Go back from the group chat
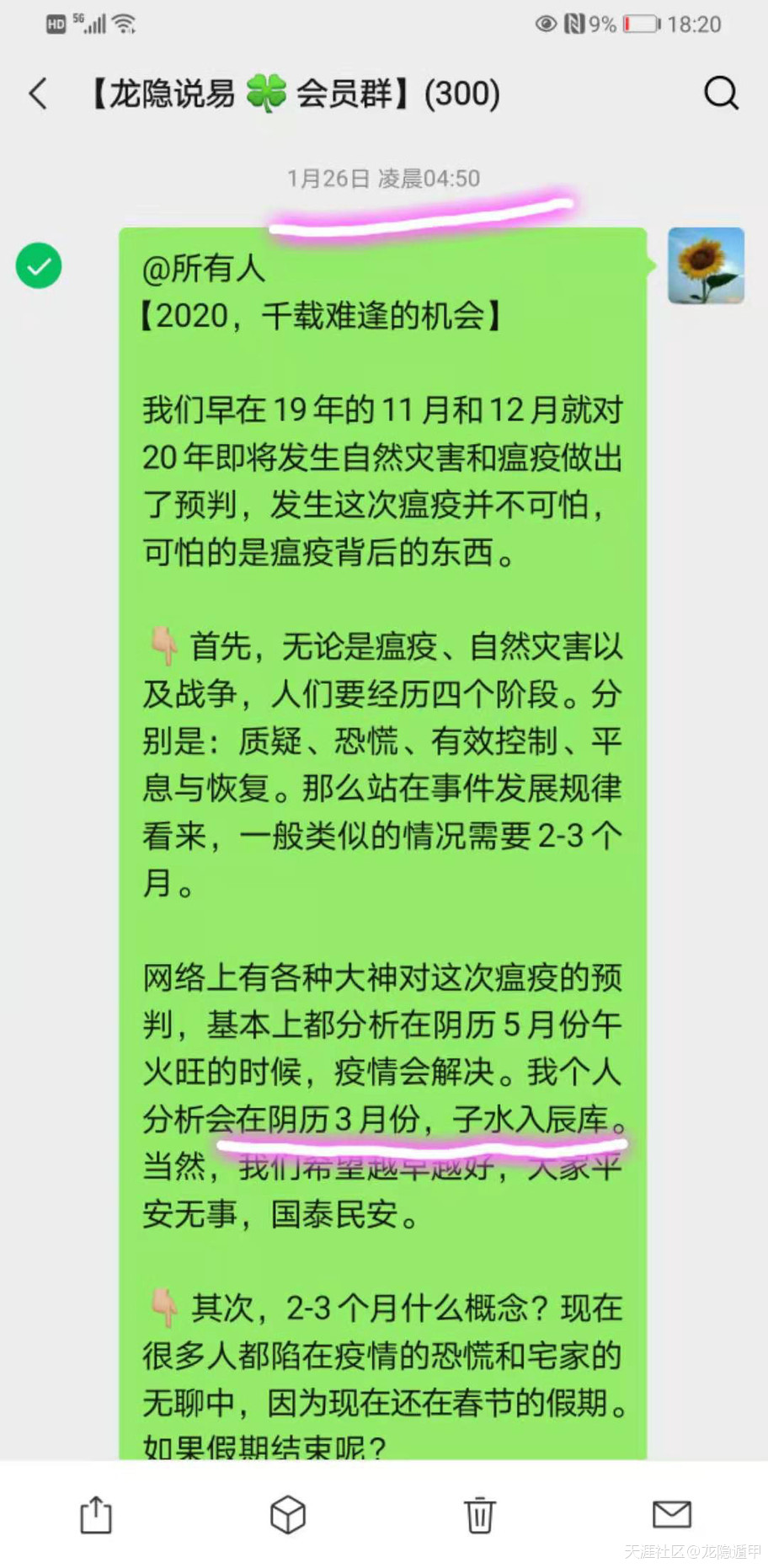Viewport: 768px width, 1568px height. pos(38,94)
